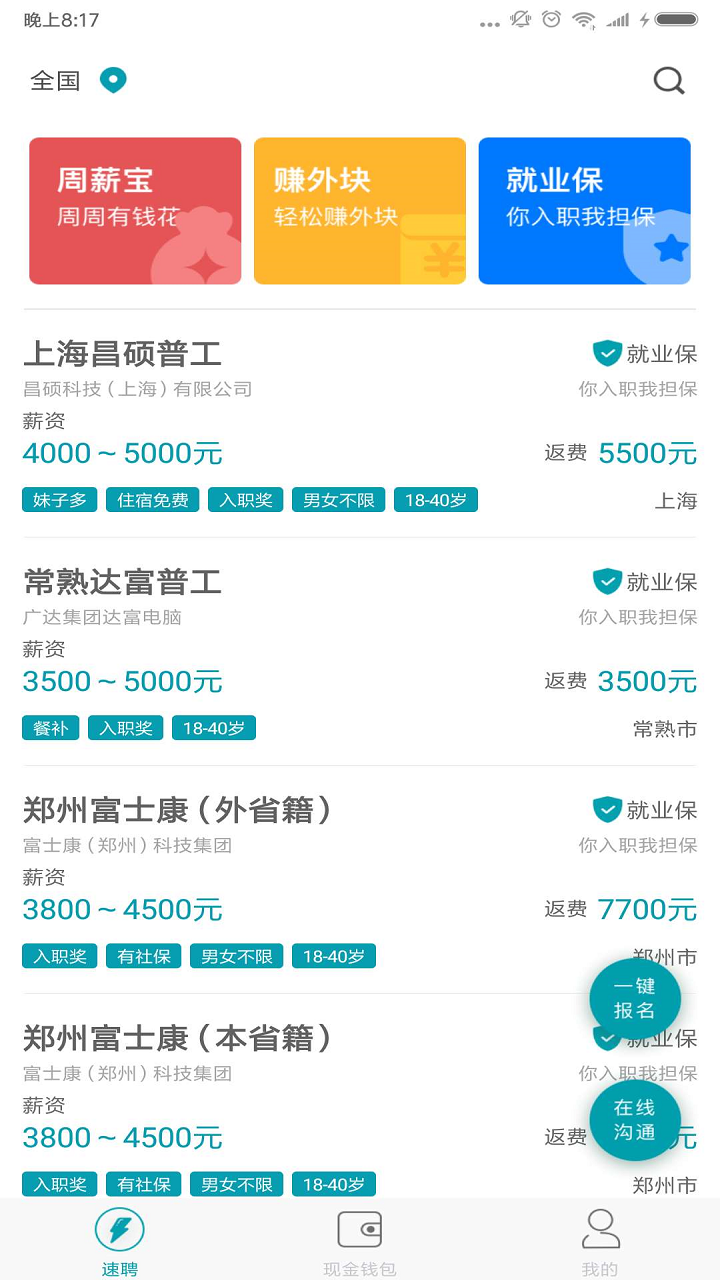
Task: Tap the floating 在线沟通 circle button
Action: [635, 1120]
